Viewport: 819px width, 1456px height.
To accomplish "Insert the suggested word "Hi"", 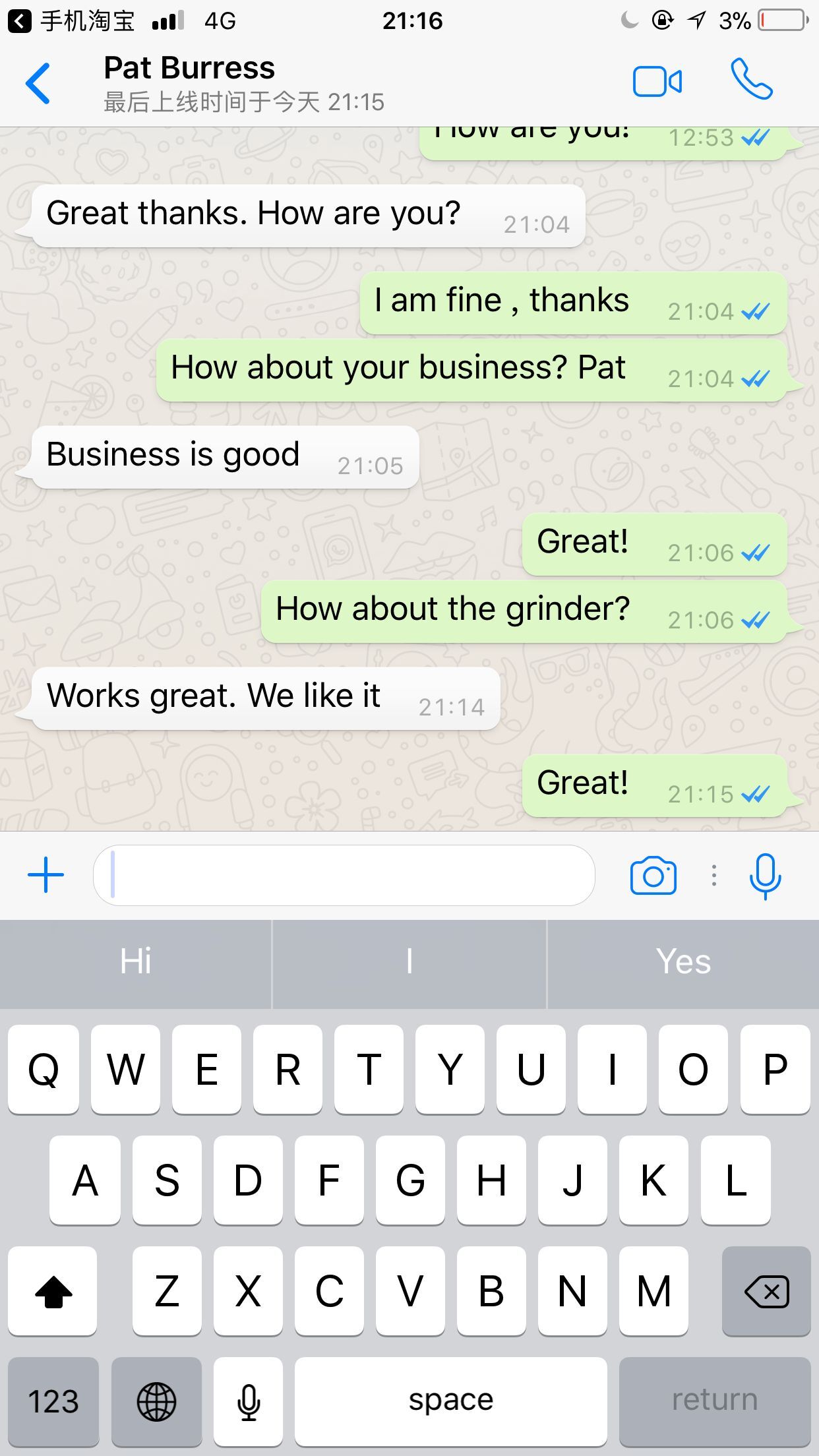I will (136, 961).
